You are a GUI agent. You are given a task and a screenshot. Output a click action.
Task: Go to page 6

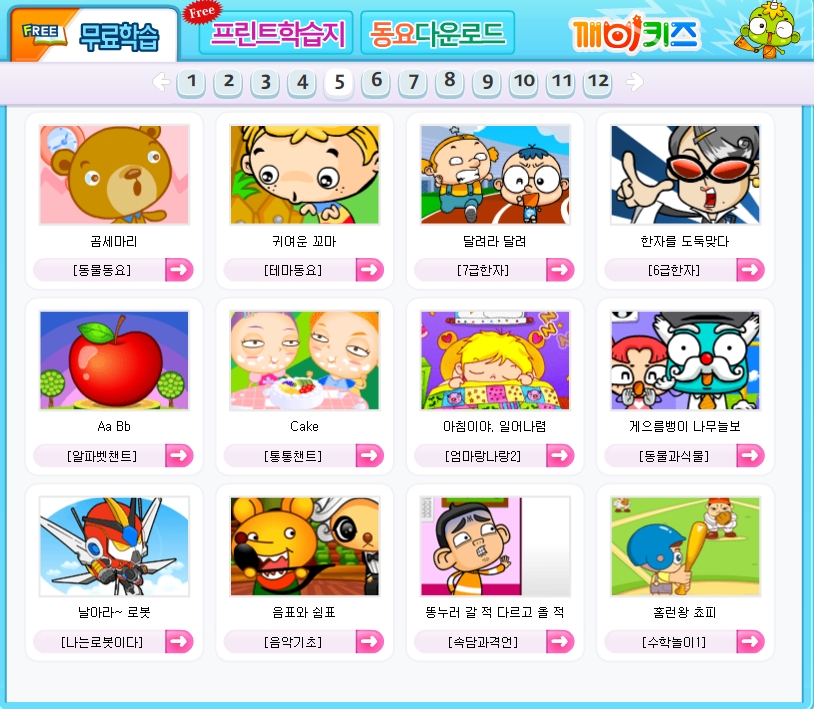pyautogui.click(x=376, y=81)
